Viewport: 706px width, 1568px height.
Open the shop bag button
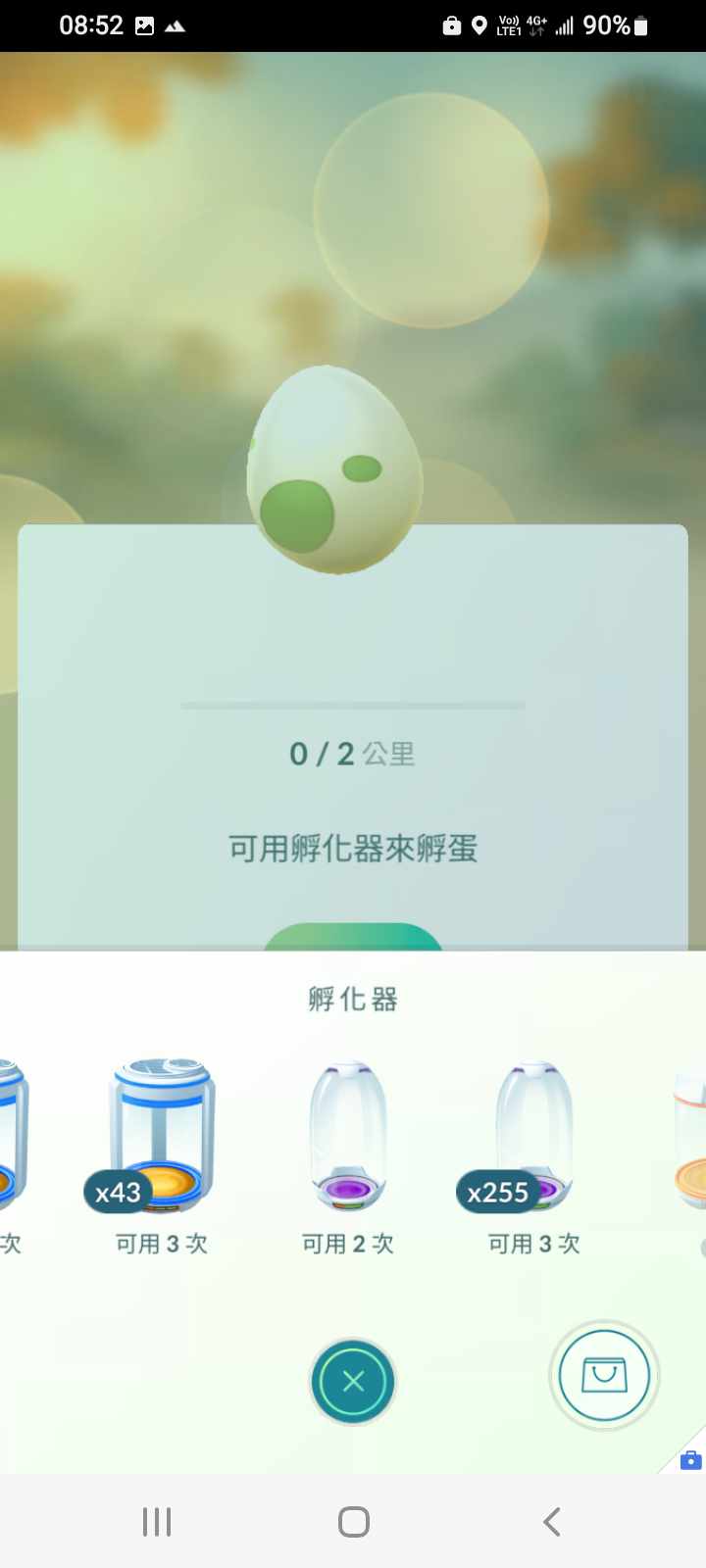604,1375
